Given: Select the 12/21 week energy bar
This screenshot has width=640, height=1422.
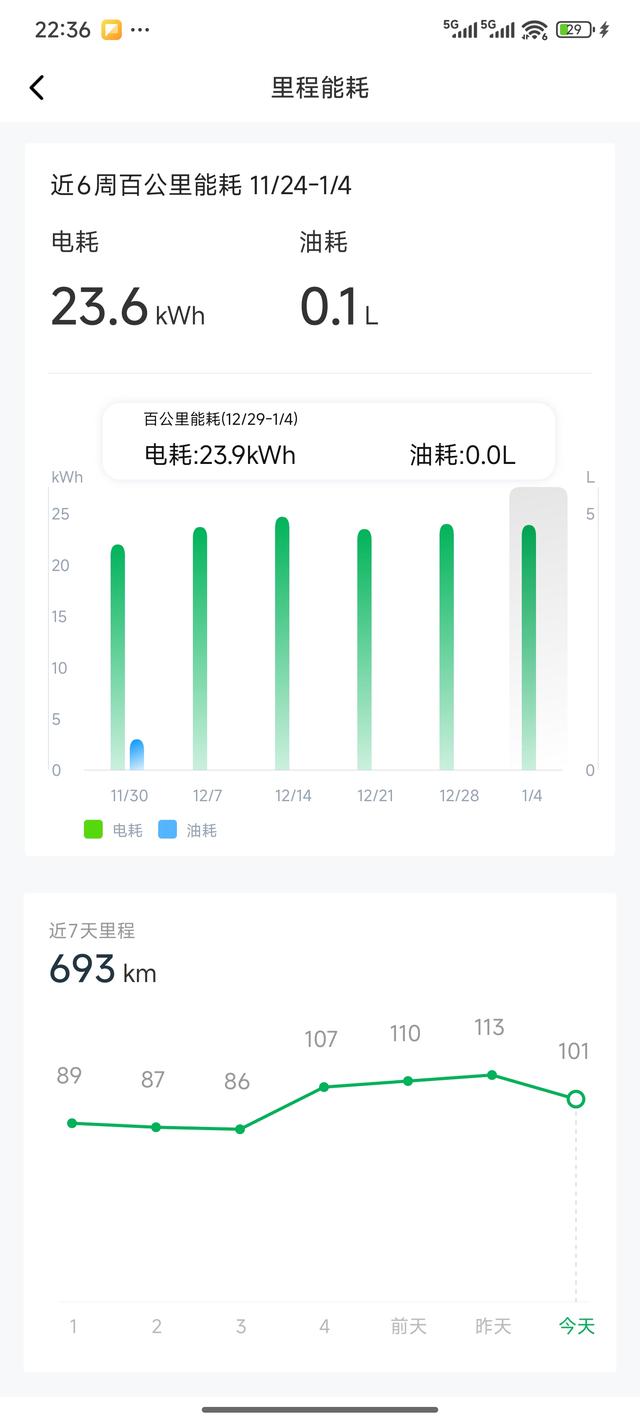Looking at the screenshot, I should [364, 649].
